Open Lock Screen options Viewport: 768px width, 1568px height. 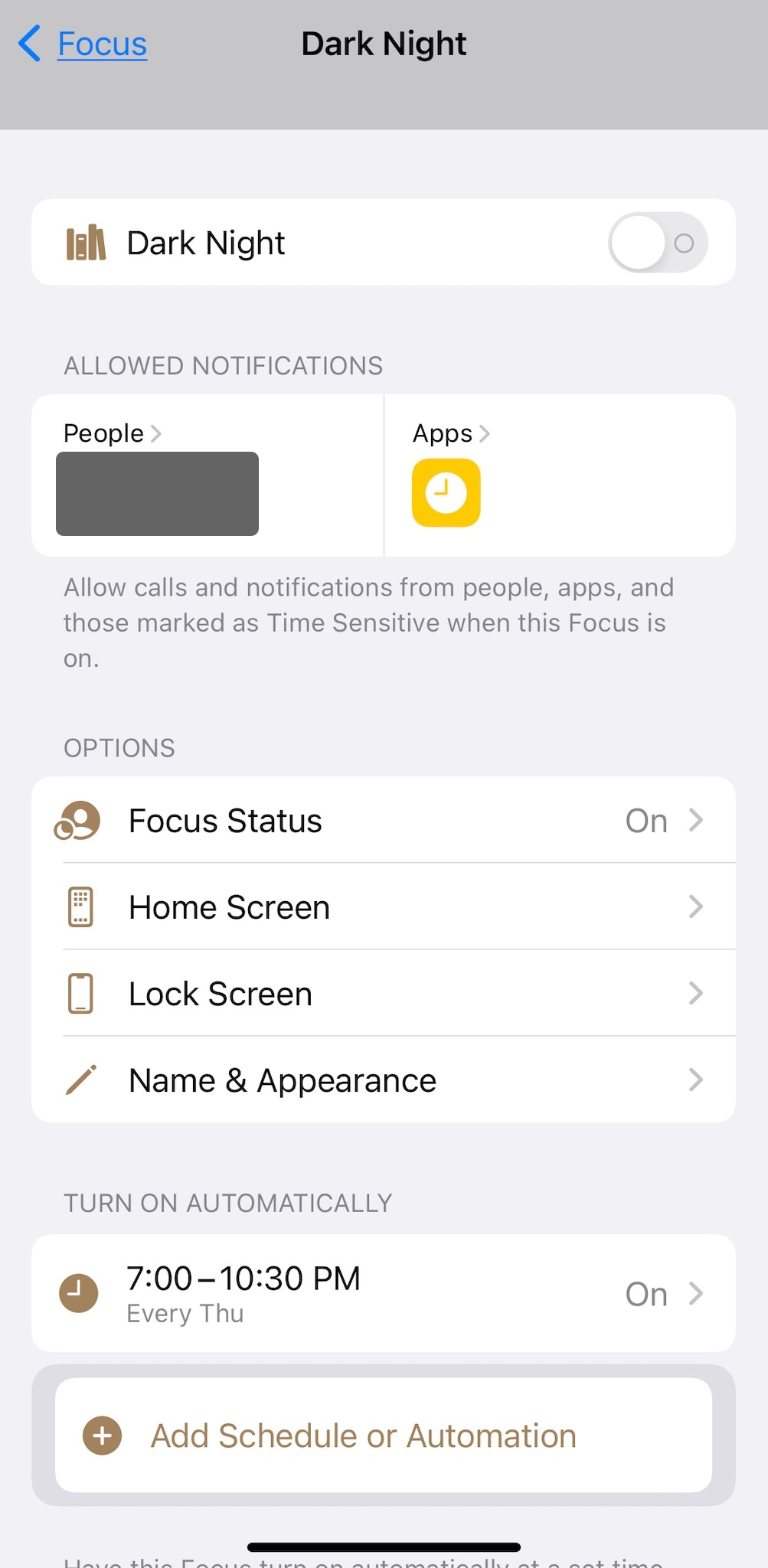click(384, 993)
